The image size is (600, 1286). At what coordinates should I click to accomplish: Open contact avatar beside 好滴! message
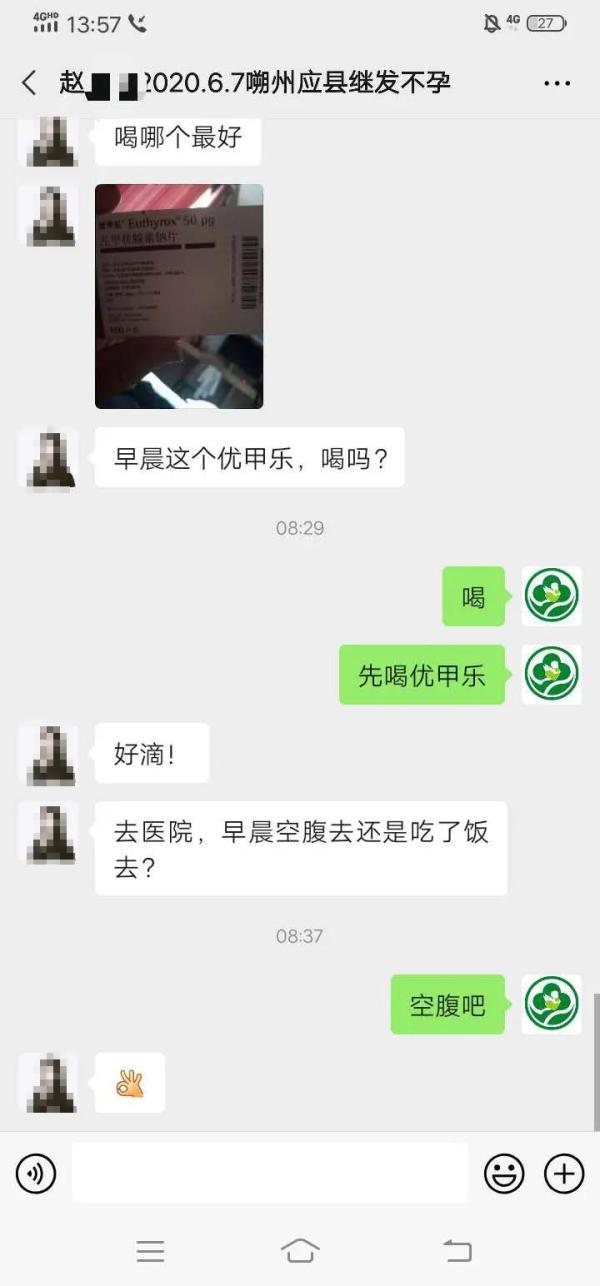(x=48, y=753)
